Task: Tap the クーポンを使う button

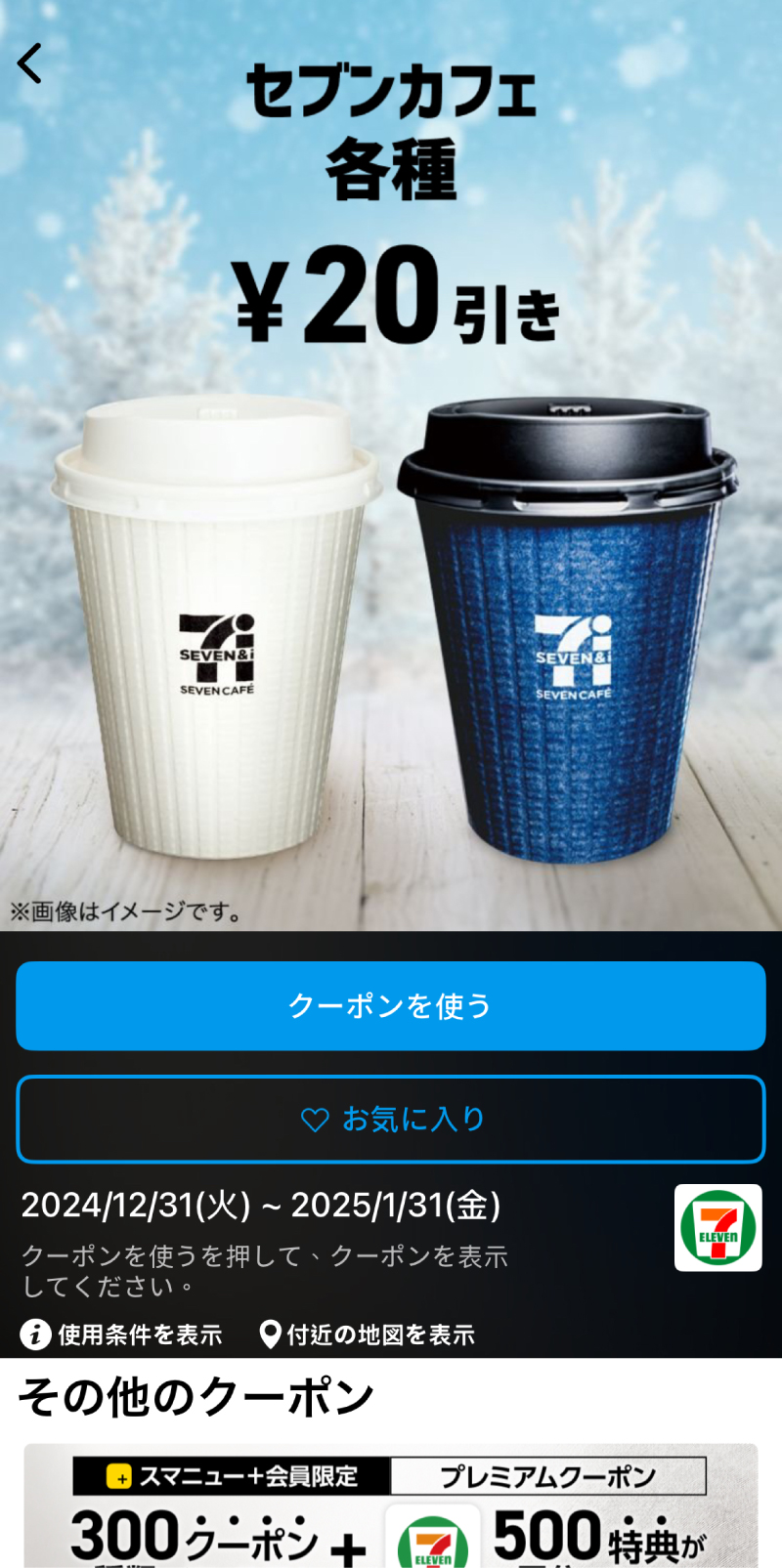Action: [391, 1005]
